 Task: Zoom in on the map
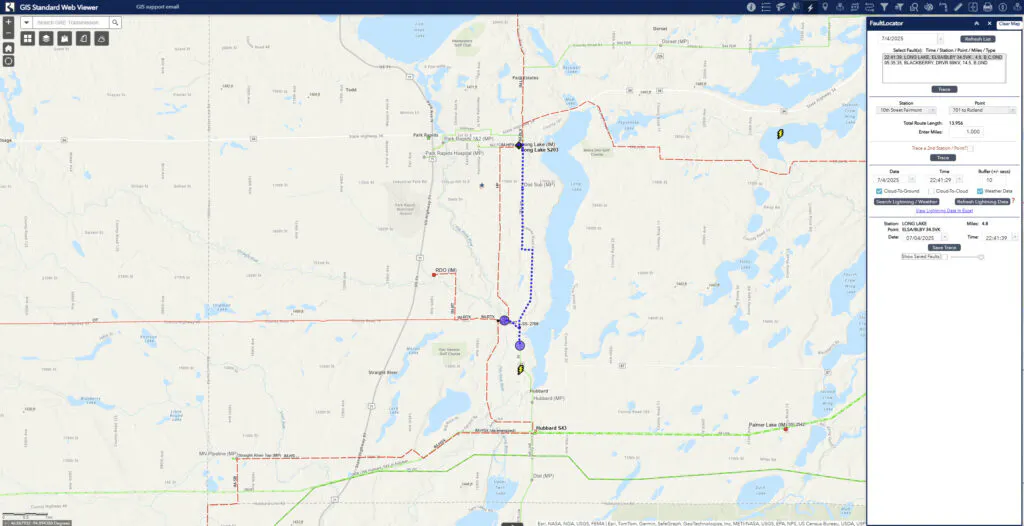point(8,21)
